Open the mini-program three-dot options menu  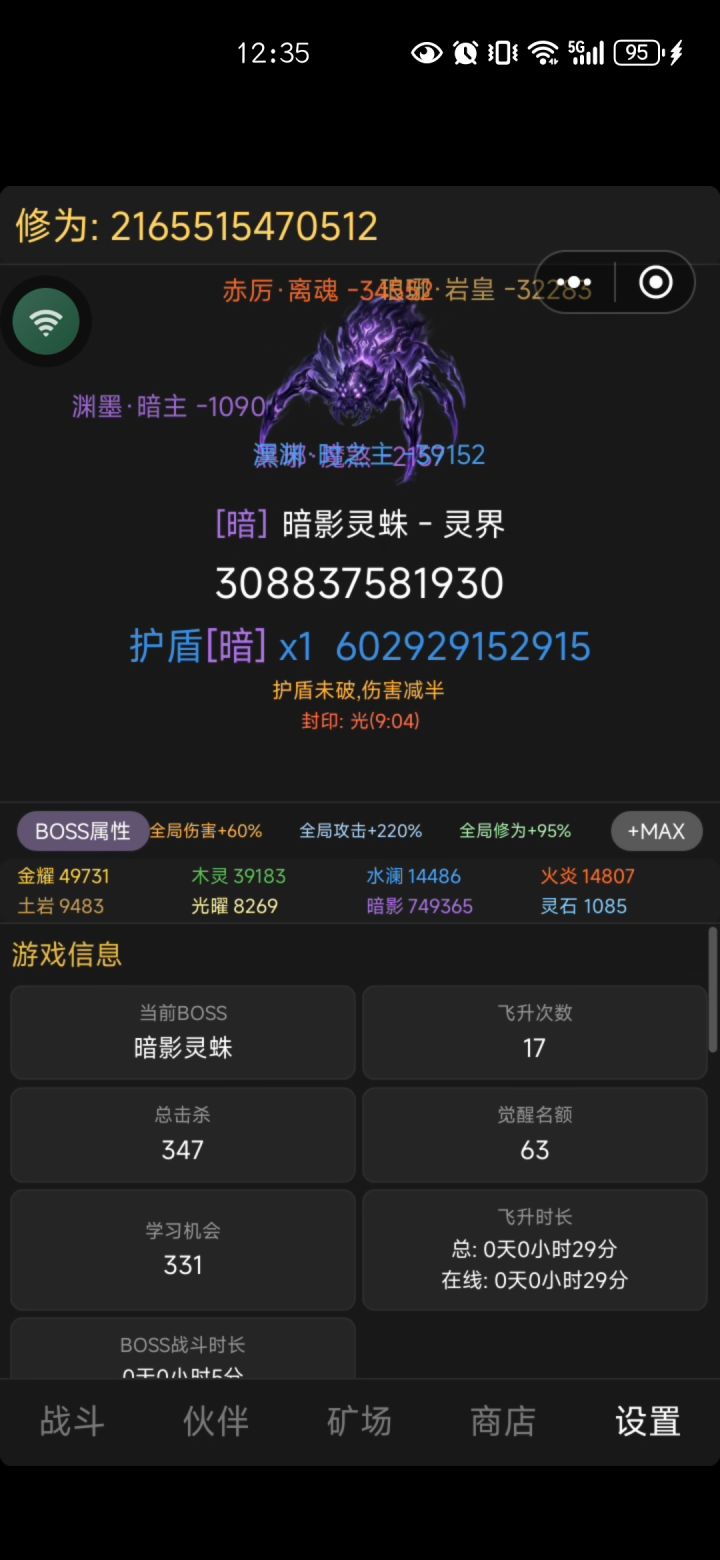tap(575, 282)
